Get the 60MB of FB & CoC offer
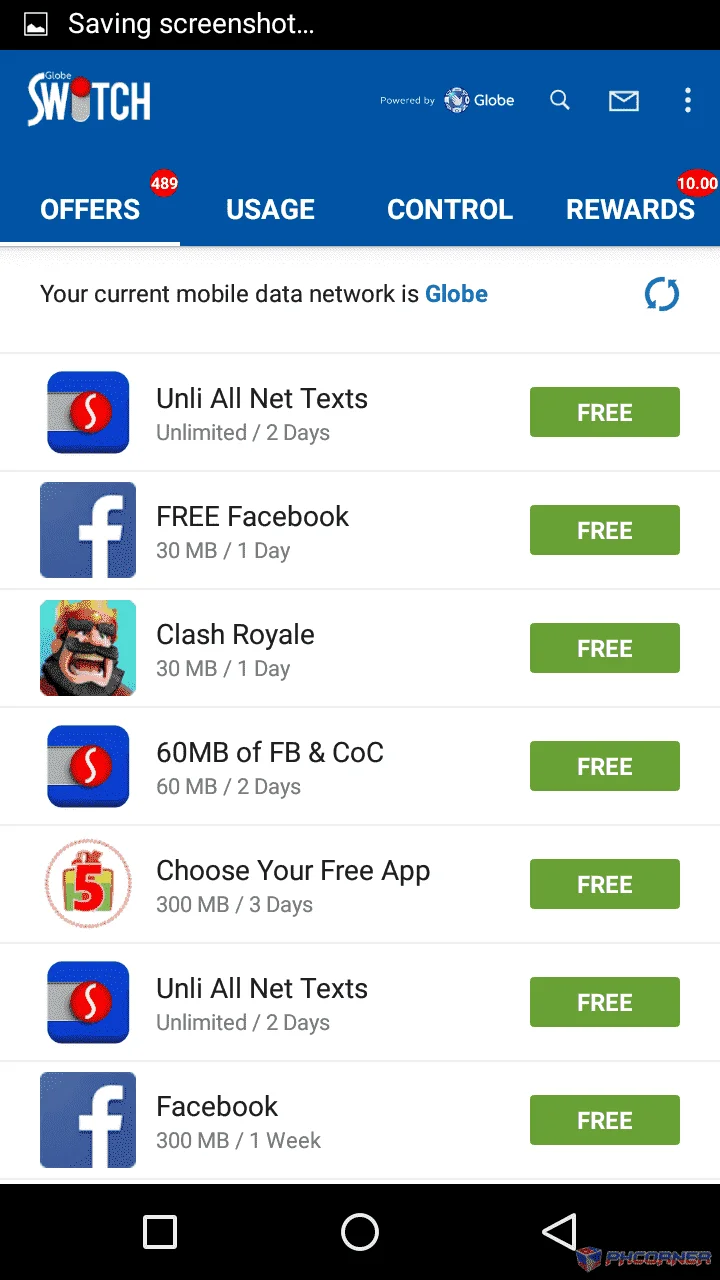Image resolution: width=720 pixels, height=1280 pixels. [x=605, y=766]
